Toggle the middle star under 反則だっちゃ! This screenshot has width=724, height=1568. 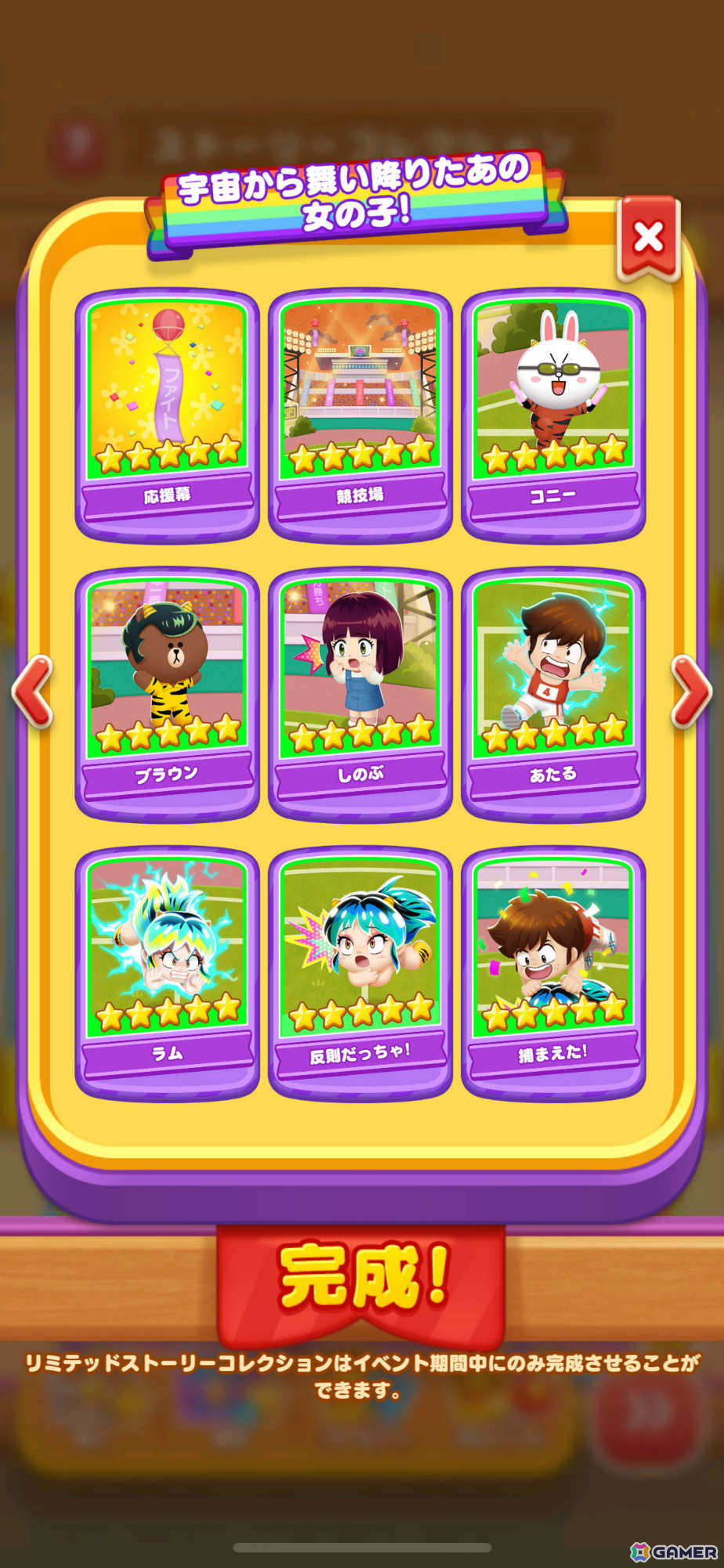click(x=360, y=1013)
